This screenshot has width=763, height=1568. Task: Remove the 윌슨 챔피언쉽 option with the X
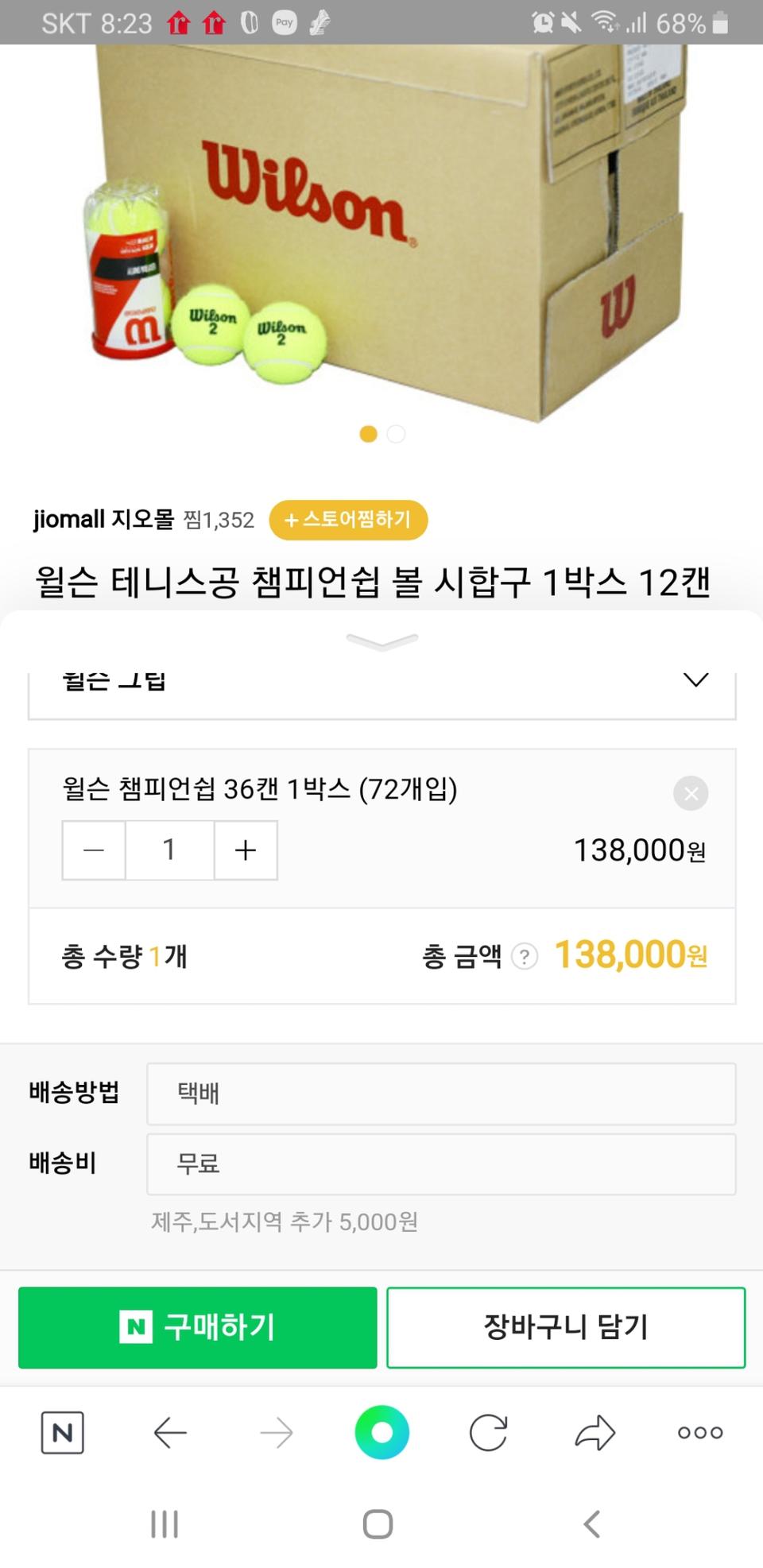pyautogui.click(x=690, y=793)
